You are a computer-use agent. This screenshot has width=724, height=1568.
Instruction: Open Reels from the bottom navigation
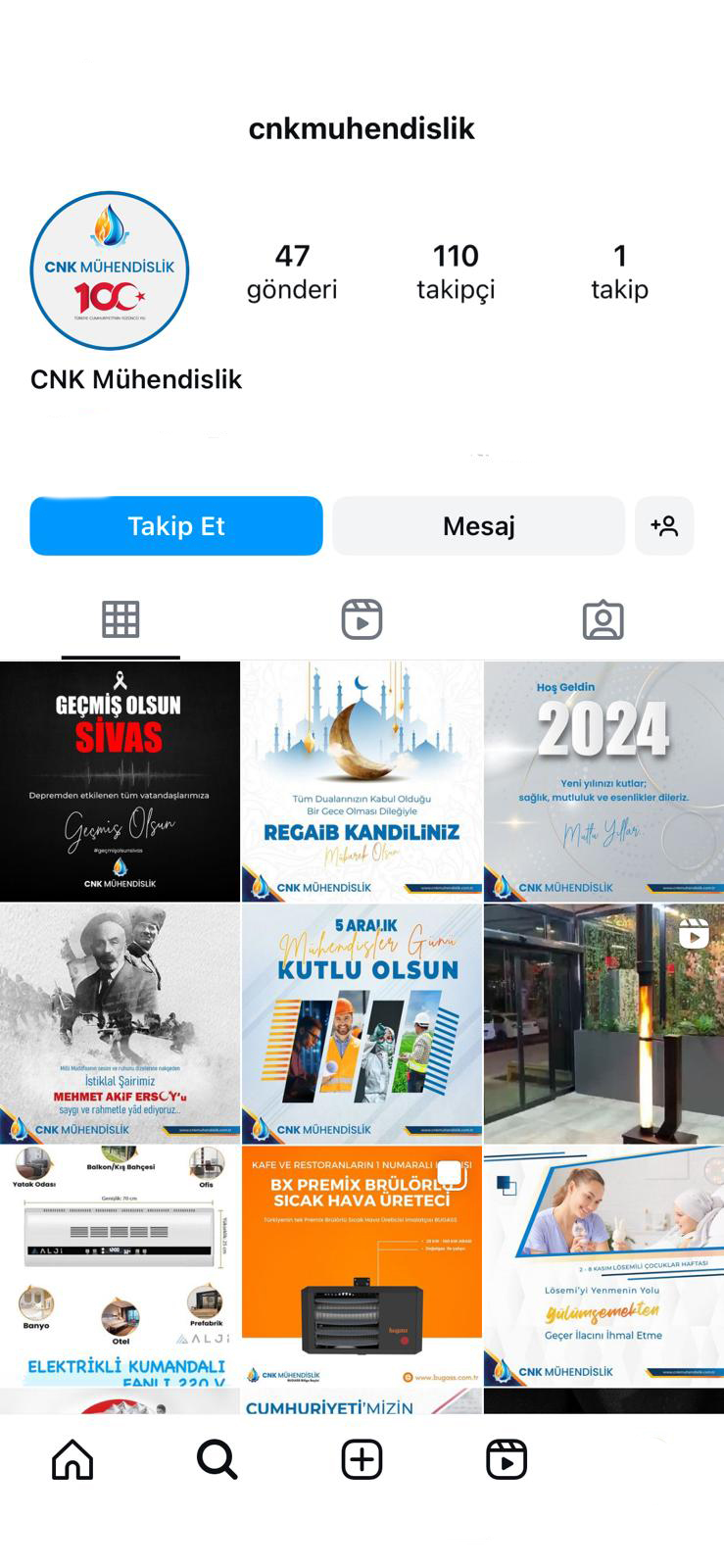click(x=507, y=1459)
